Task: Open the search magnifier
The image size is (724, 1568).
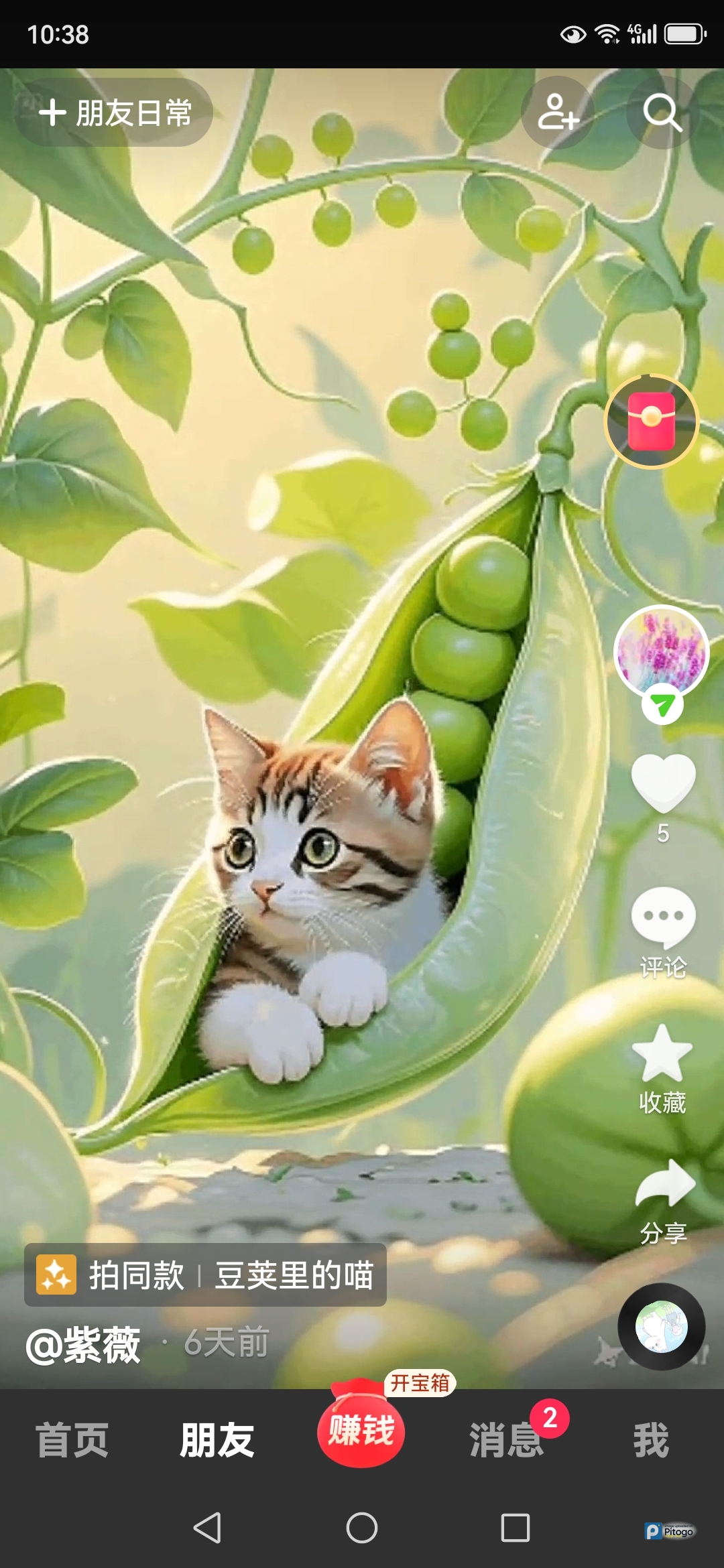Action: tap(662, 112)
